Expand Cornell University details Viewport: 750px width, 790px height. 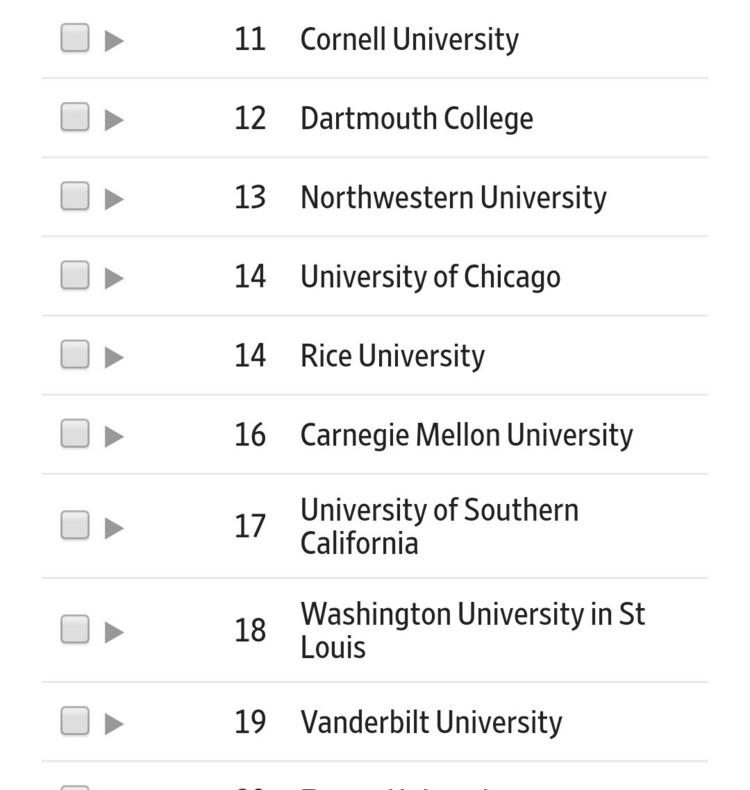[114, 40]
